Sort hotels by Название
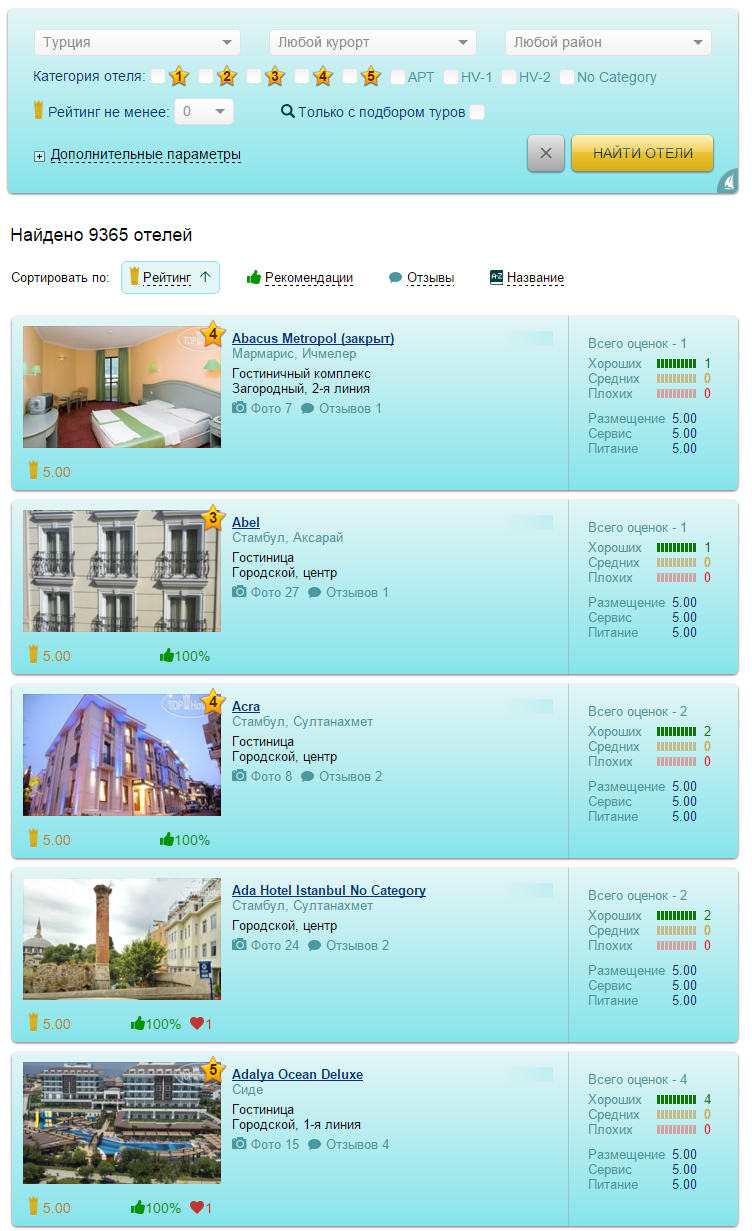The width and height of the screenshot is (752, 1231). [535, 278]
